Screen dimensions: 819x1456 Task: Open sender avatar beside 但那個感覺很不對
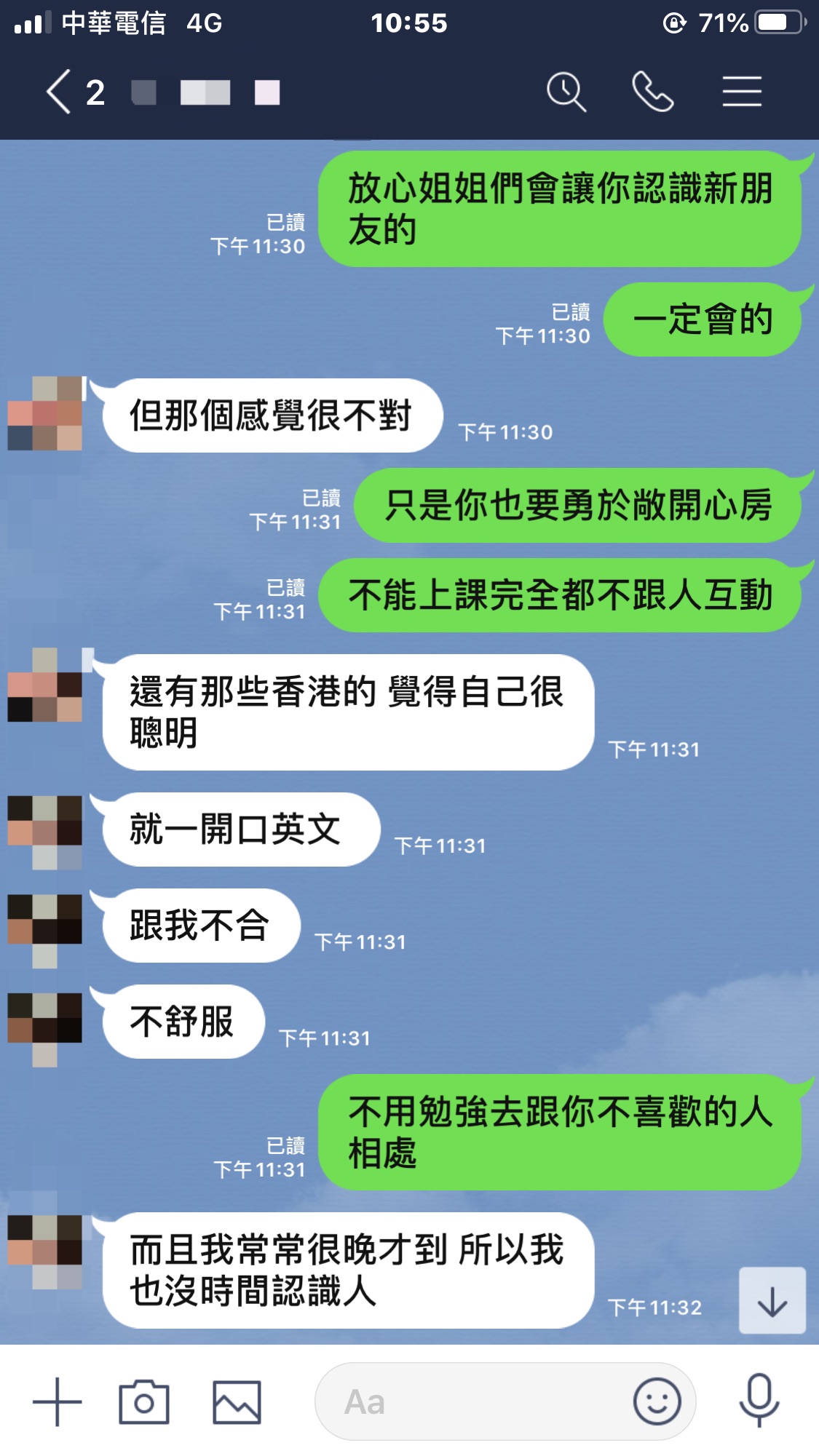(x=45, y=413)
